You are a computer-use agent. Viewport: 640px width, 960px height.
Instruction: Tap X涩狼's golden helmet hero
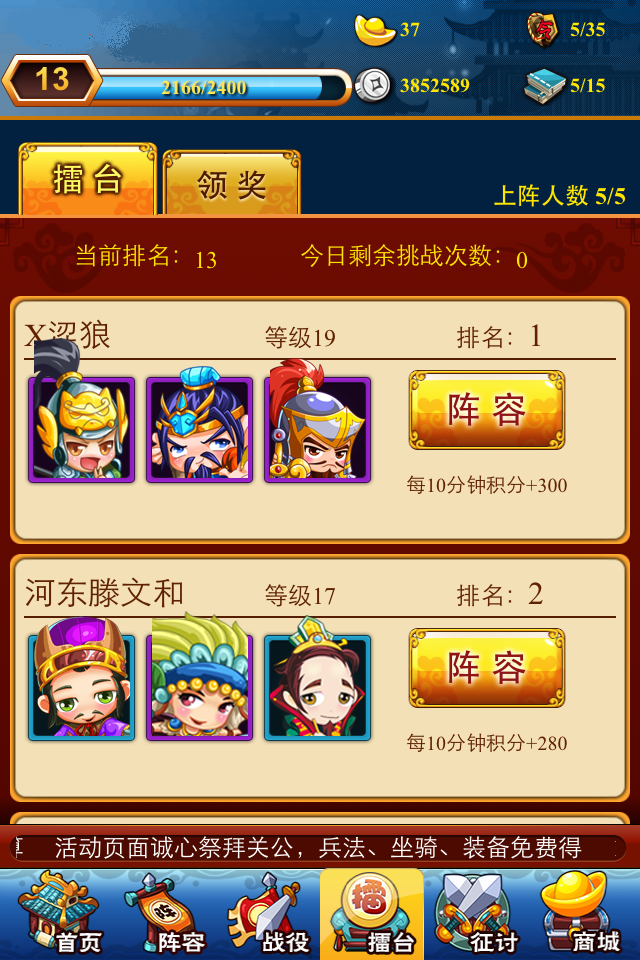pos(82,429)
